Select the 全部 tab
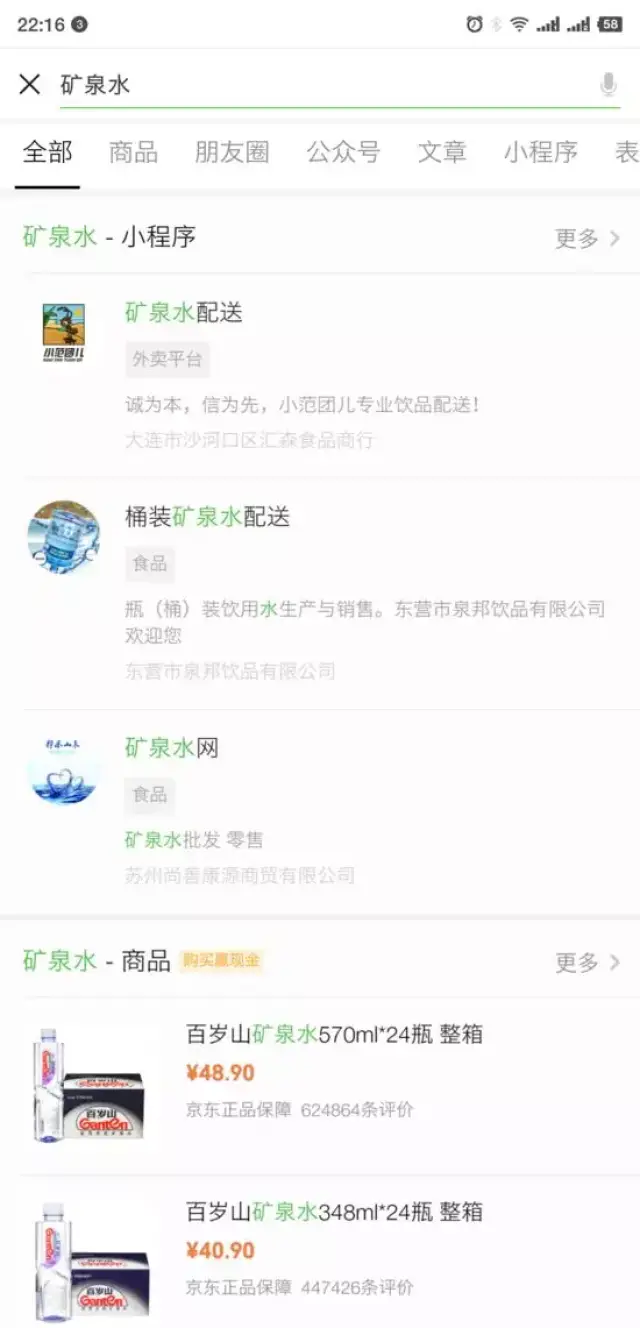Viewport: 640px width, 1328px height. pyautogui.click(x=47, y=152)
